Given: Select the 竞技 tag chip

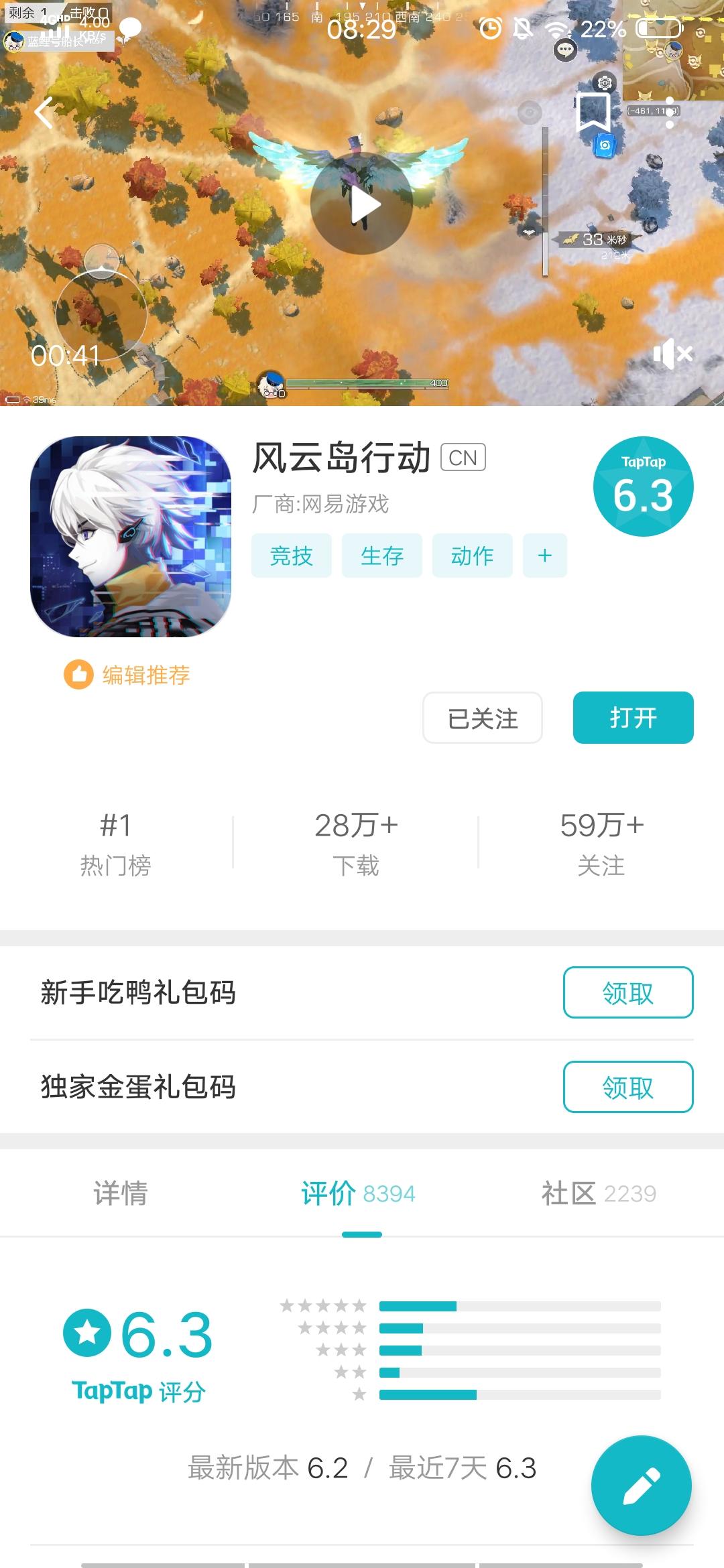Looking at the screenshot, I should [x=292, y=556].
